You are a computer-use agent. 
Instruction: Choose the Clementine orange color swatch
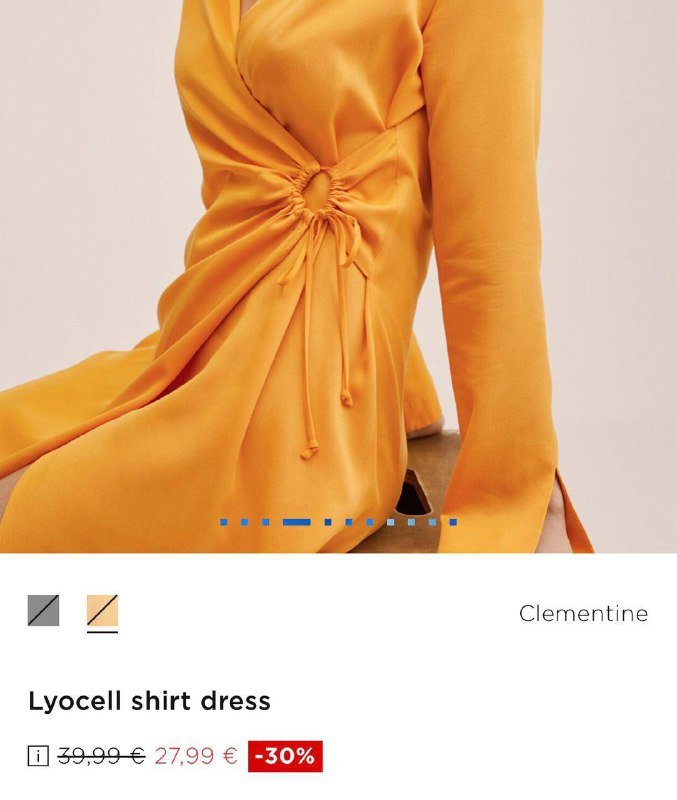click(102, 611)
